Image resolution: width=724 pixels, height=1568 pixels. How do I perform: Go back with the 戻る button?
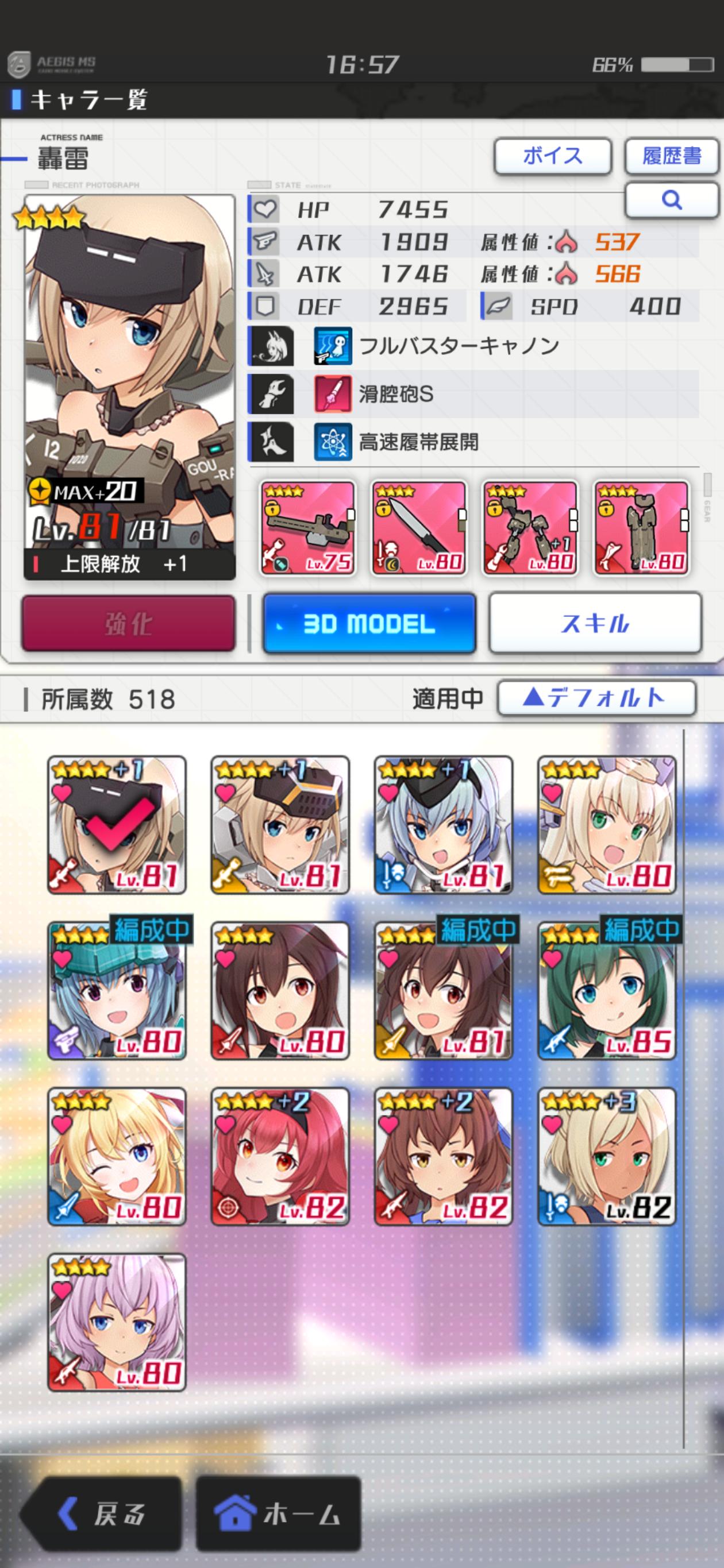coord(102,1514)
